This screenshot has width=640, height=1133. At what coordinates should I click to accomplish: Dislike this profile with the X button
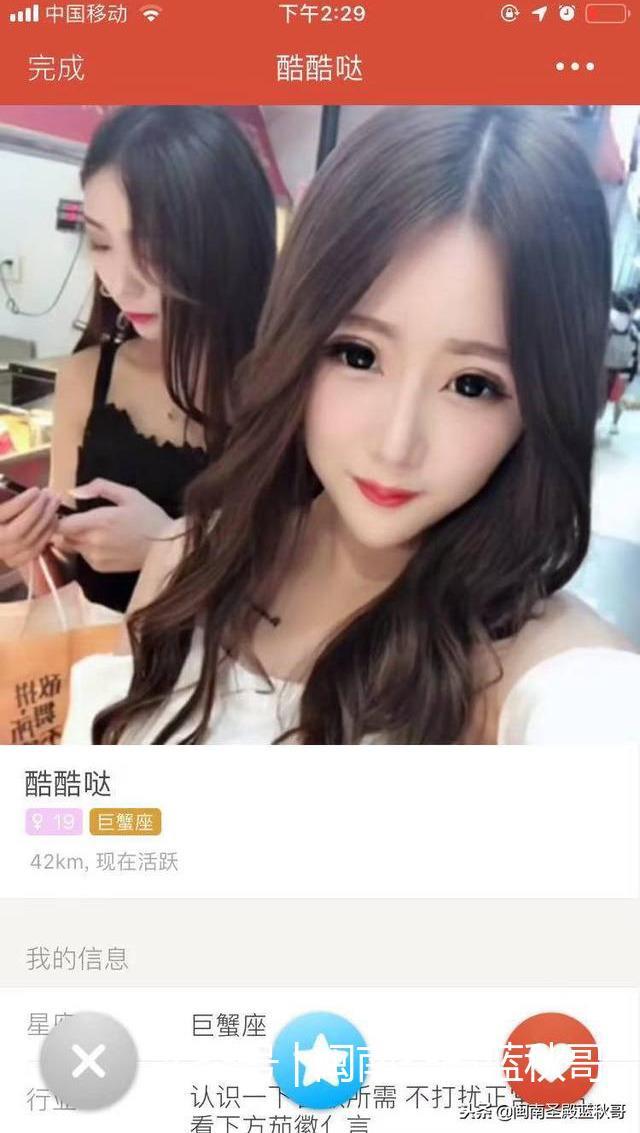tap(88, 1061)
